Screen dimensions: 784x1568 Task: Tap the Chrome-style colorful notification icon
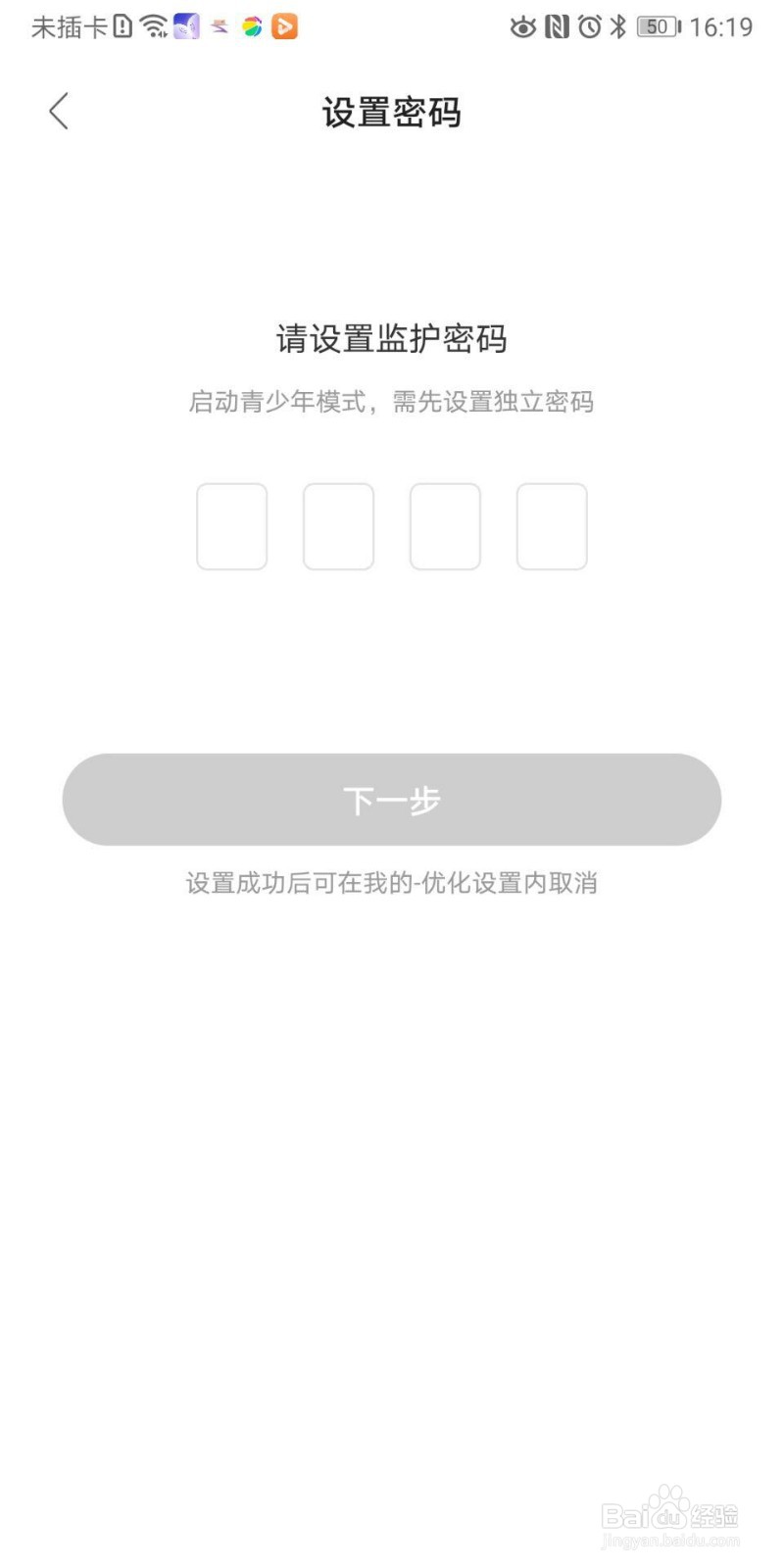tap(251, 26)
